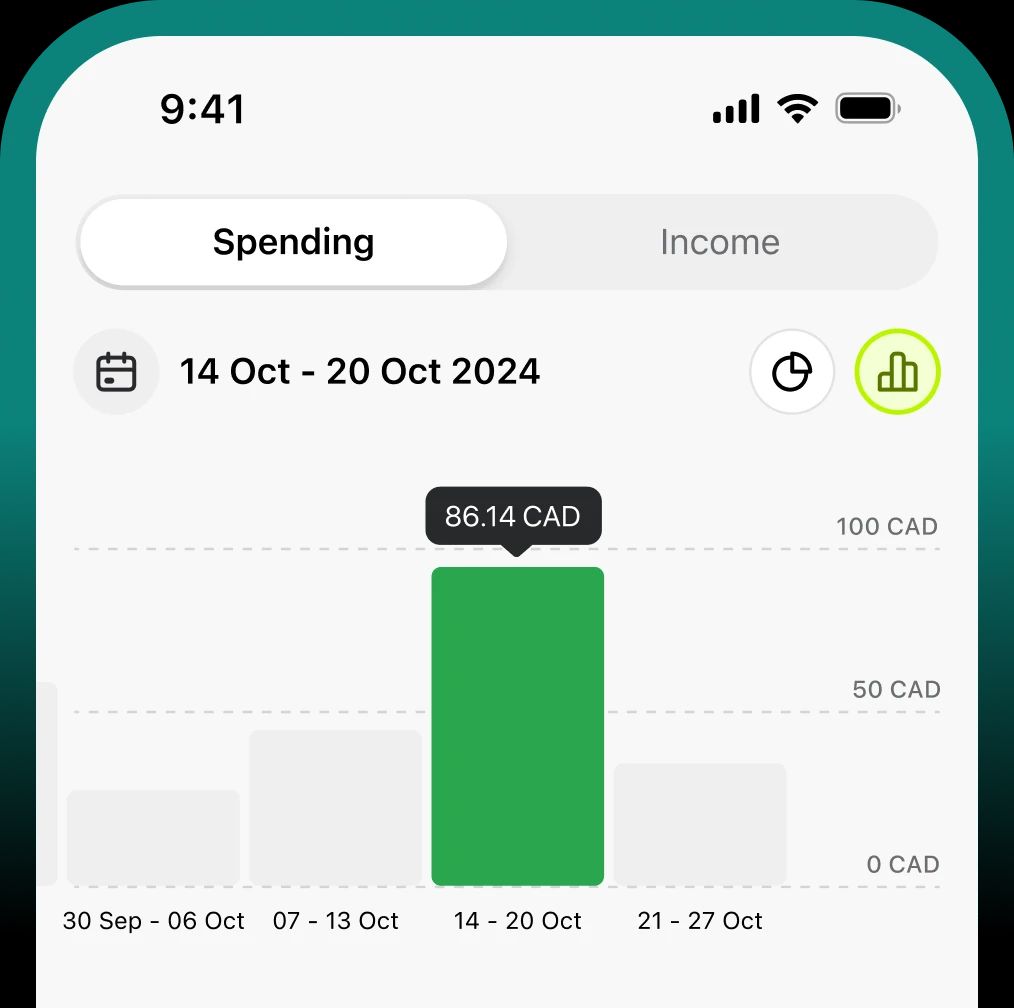Select the bar chart view
The width and height of the screenshot is (1014, 1008).
(x=897, y=372)
